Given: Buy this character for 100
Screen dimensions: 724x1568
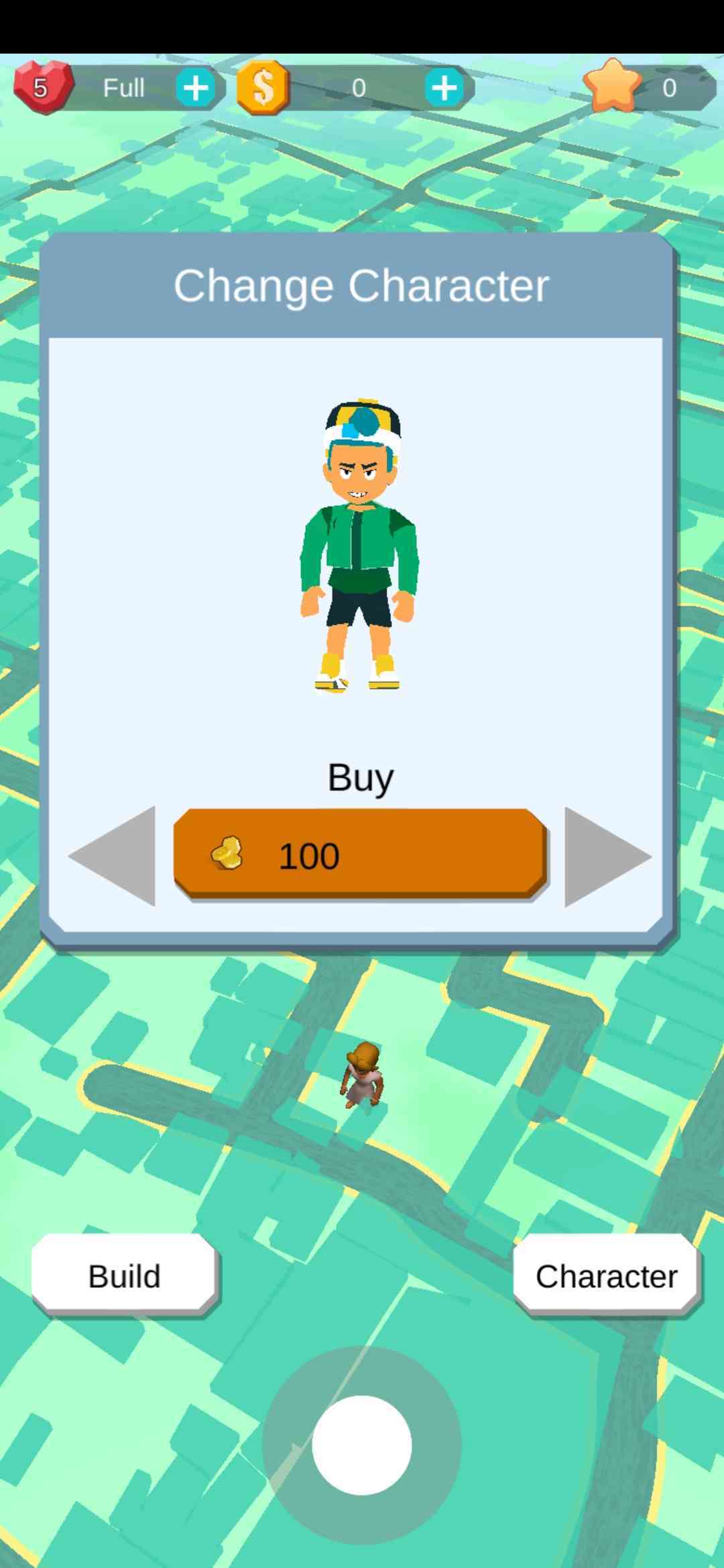Looking at the screenshot, I should (360, 854).
